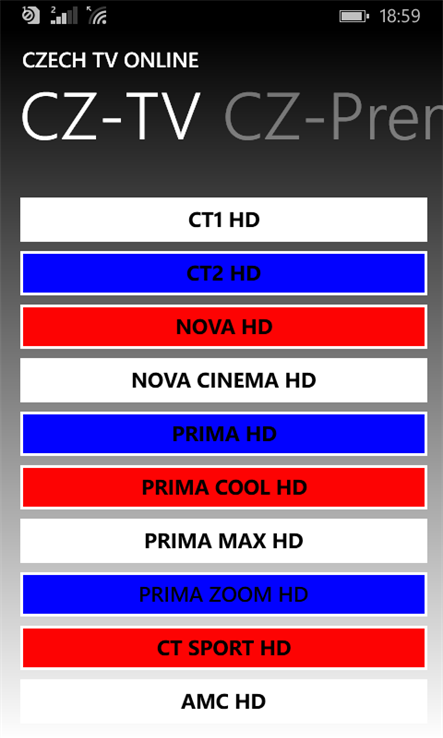
Task: Select the CZ-TV pivot tab
Action: pyautogui.click(x=111, y=116)
